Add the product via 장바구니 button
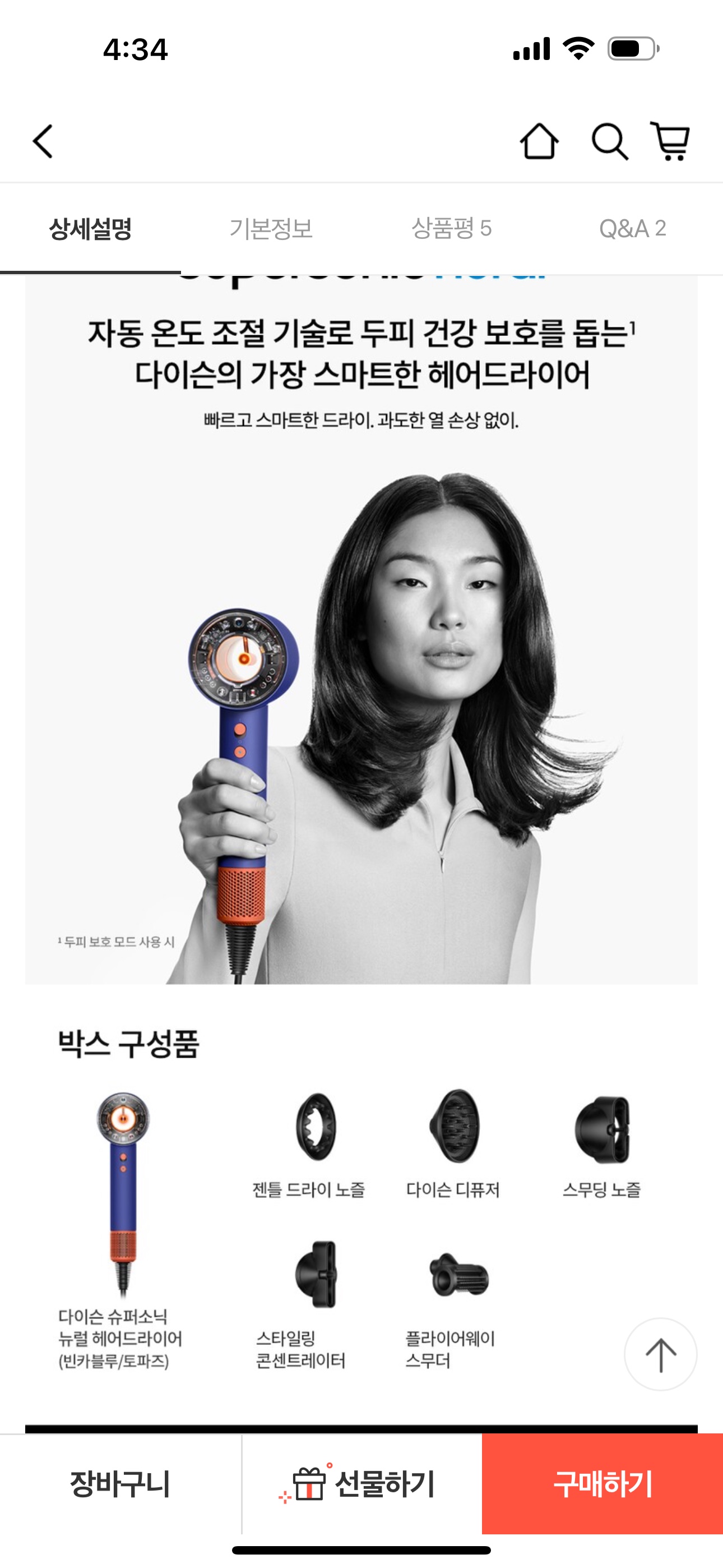 [120, 1484]
